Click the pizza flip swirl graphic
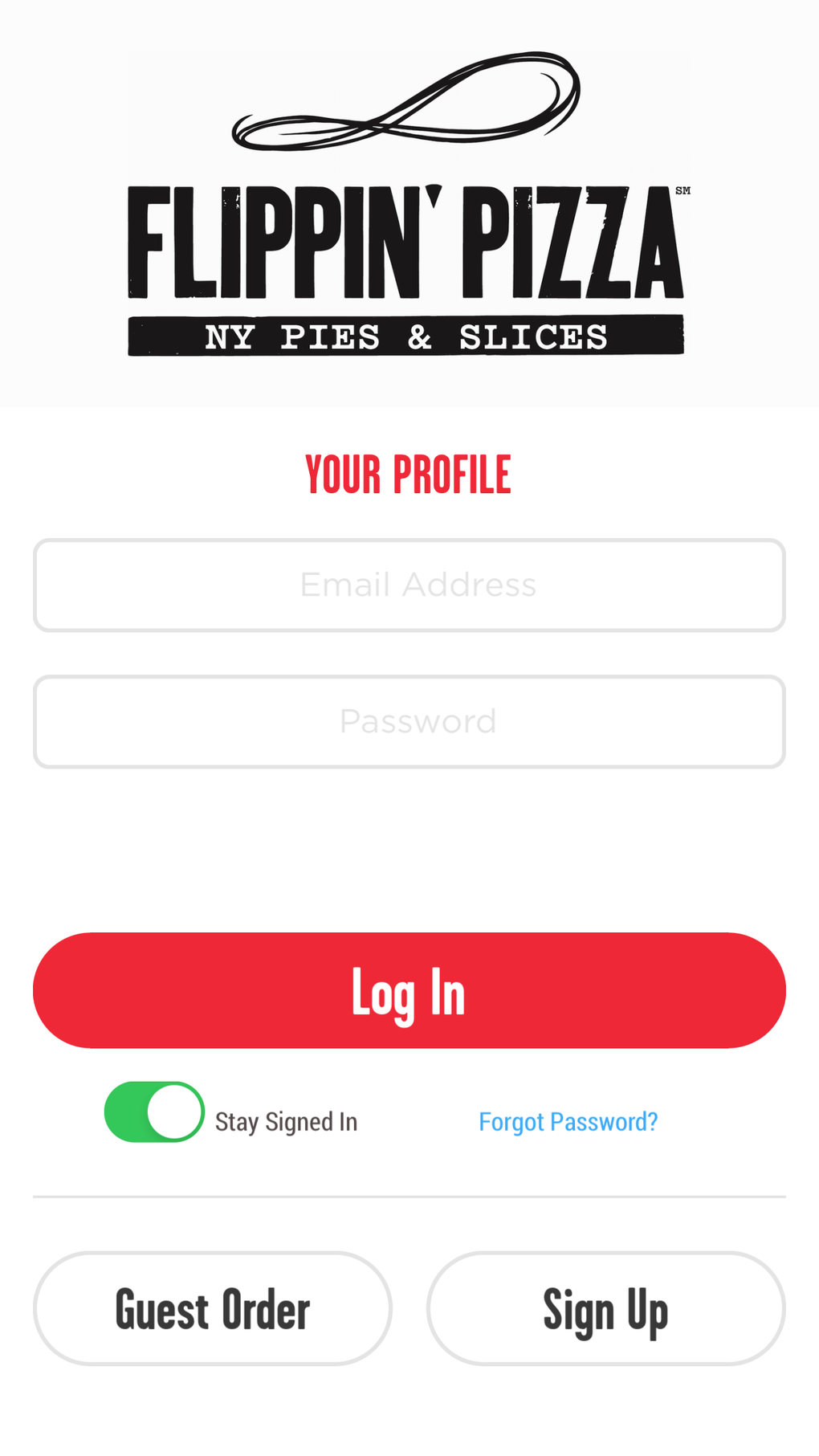 (406, 100)
